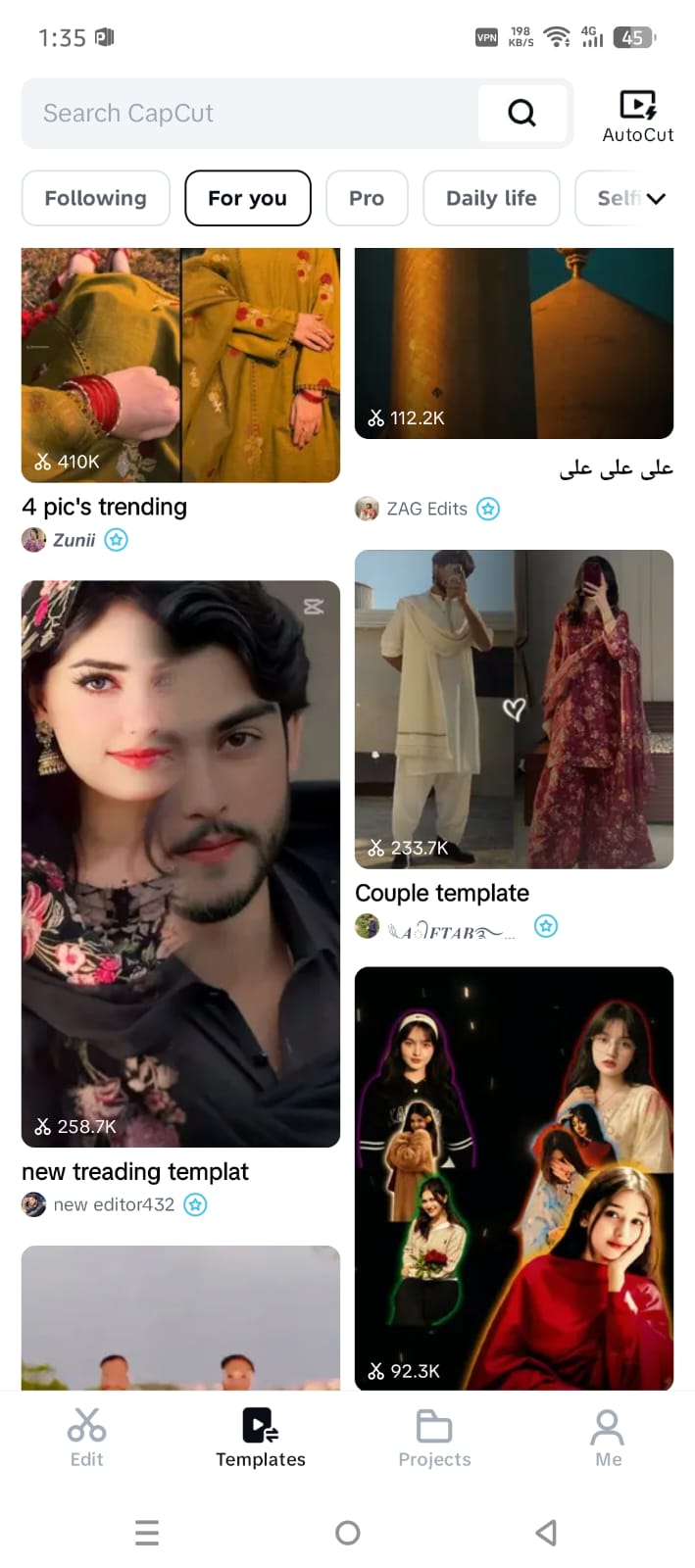The image size is (695, 1568).
Task: Open the Daily life category
Action: pyautogui.click(x=491, y=198)
